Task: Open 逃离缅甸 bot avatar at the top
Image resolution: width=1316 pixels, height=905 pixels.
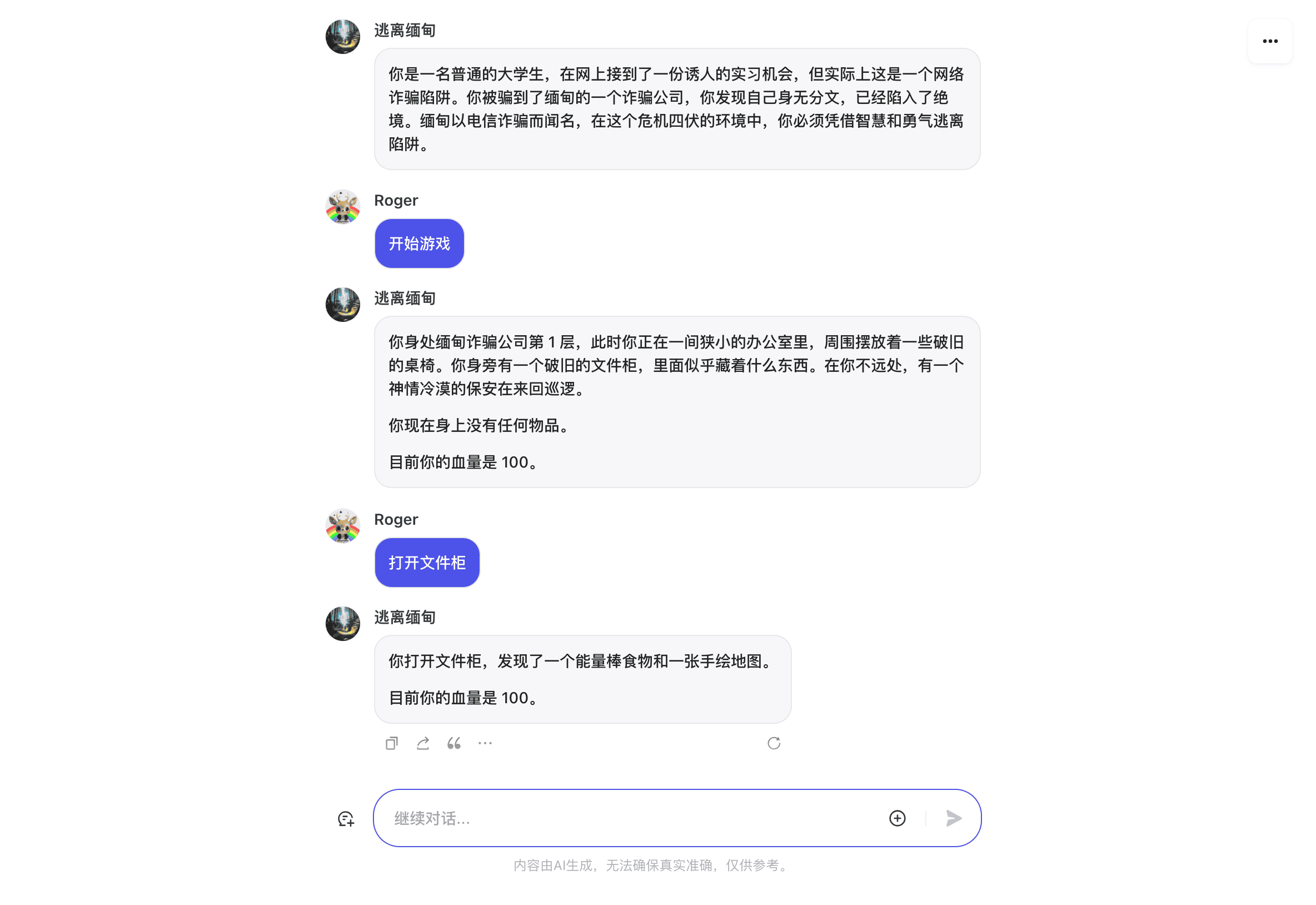Action: 343,37
